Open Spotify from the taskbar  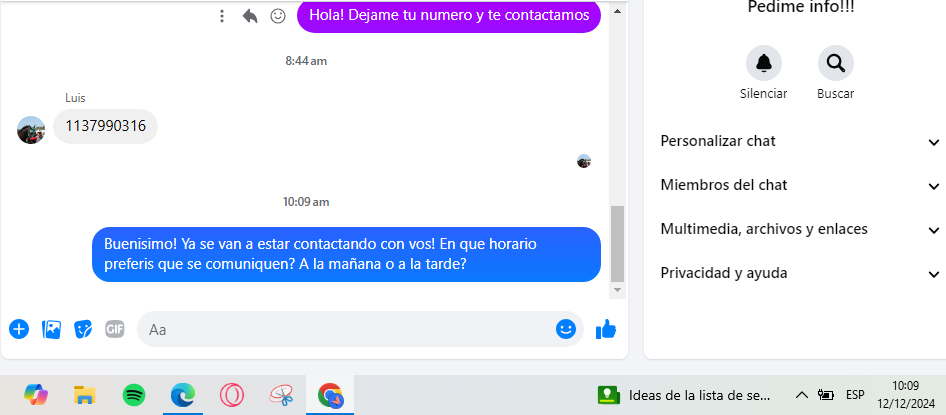point(134,395)
